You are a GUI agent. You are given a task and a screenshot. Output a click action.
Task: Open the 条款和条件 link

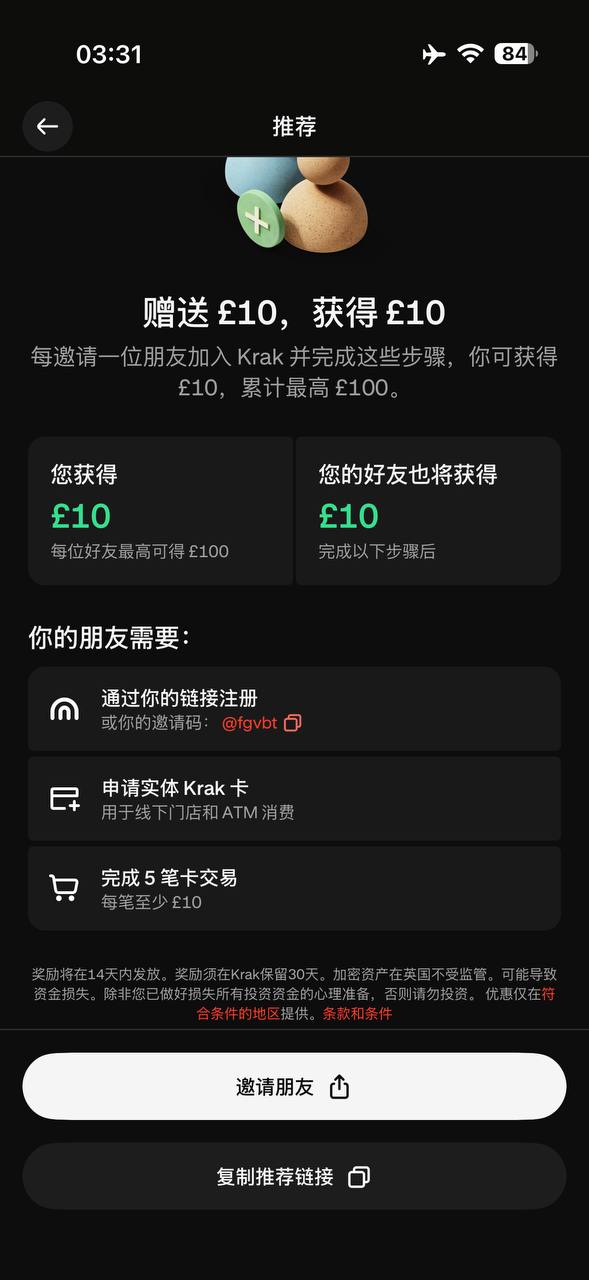click(357, 1013)
